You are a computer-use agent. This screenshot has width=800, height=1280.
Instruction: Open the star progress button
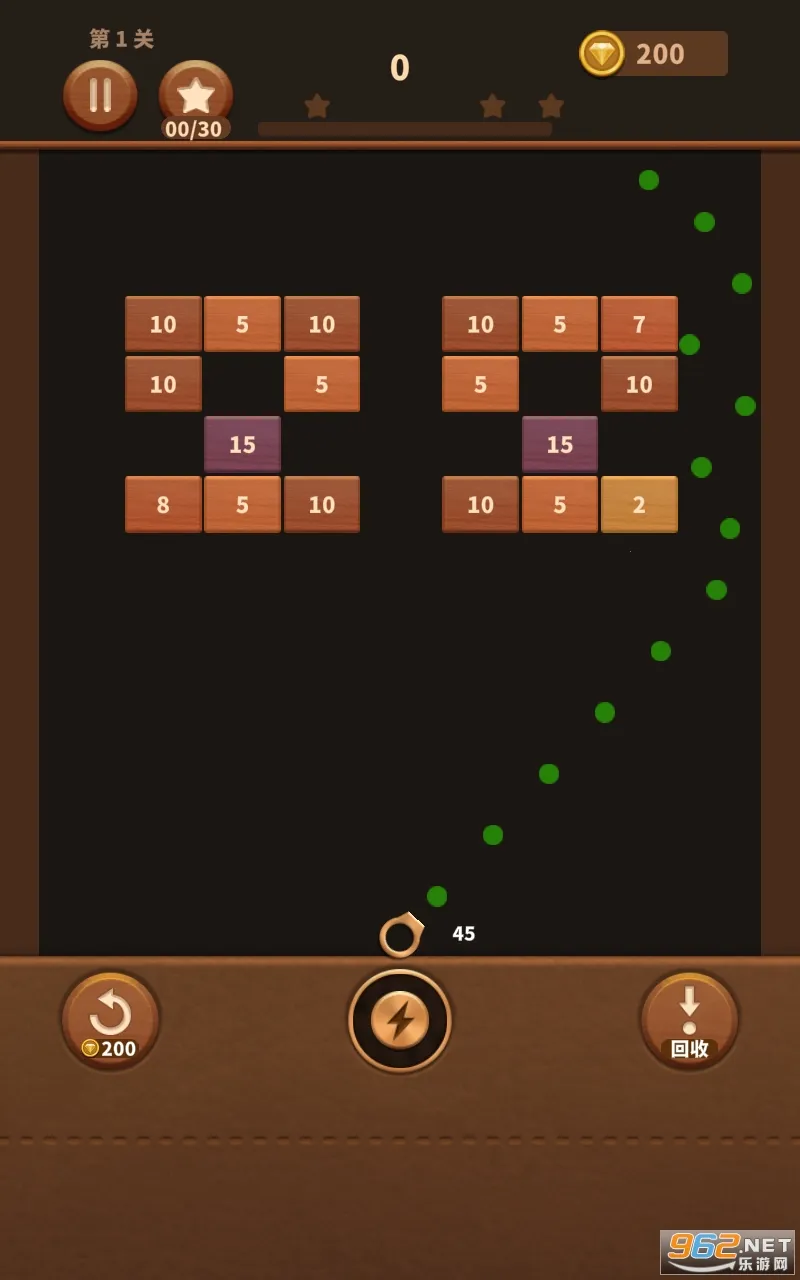pos(196,97)
